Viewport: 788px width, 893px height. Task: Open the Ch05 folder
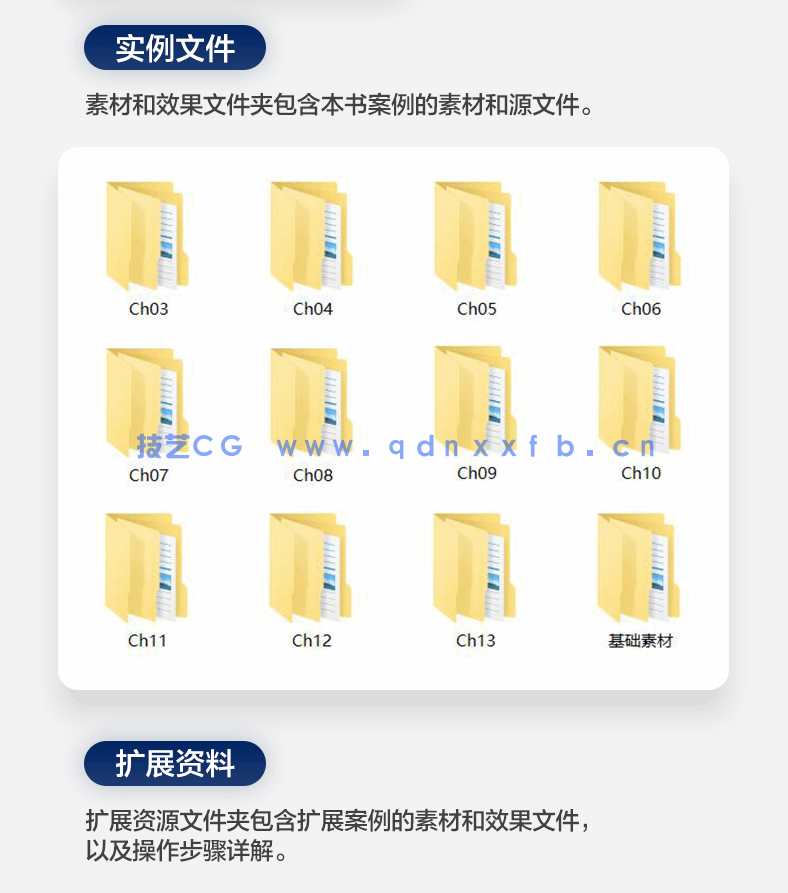point(476,235)
